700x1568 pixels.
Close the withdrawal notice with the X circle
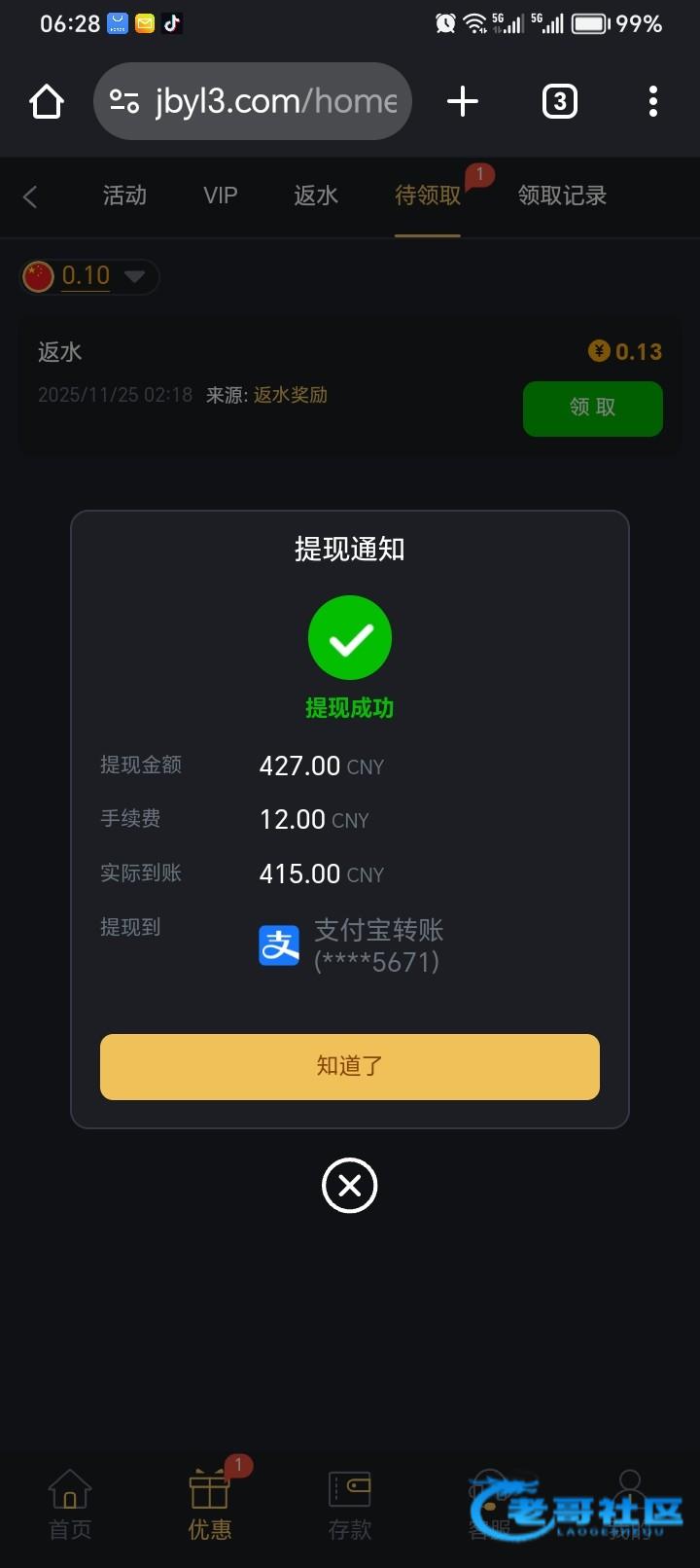[x=349, y=1185]
